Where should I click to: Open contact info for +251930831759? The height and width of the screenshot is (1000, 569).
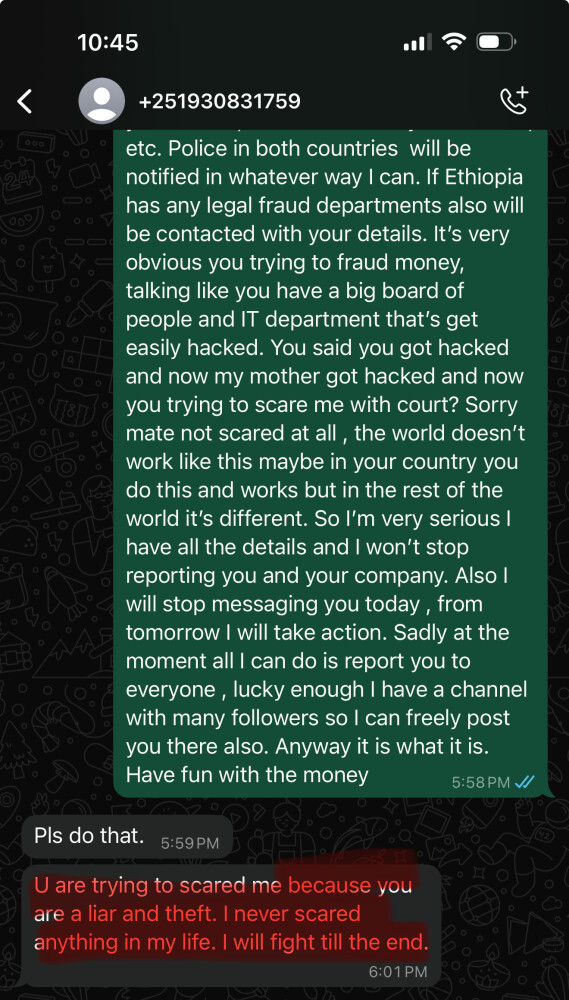coord(219,101)
